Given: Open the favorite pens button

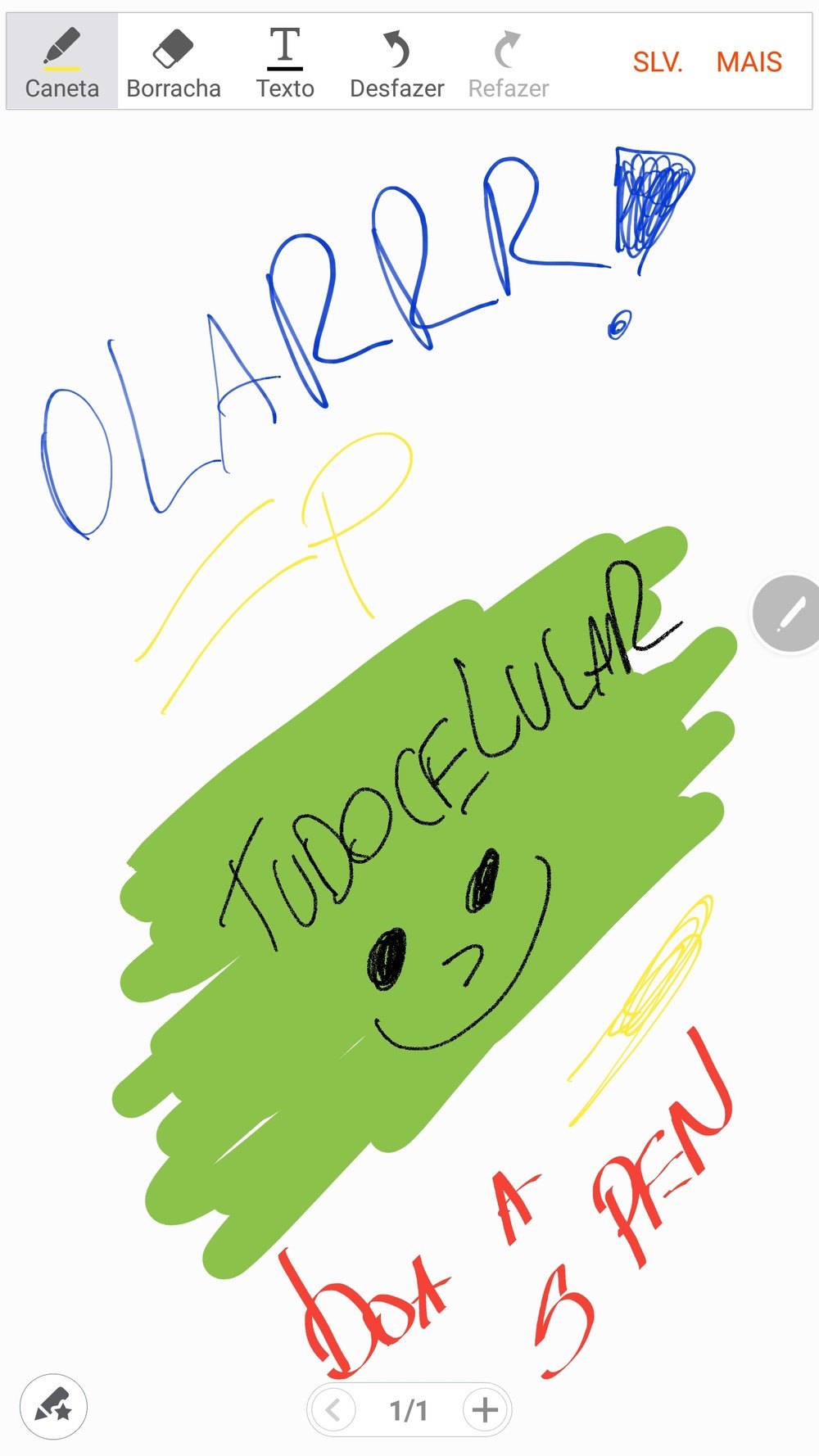Looking at the screenshot, I should point(53,1407).
